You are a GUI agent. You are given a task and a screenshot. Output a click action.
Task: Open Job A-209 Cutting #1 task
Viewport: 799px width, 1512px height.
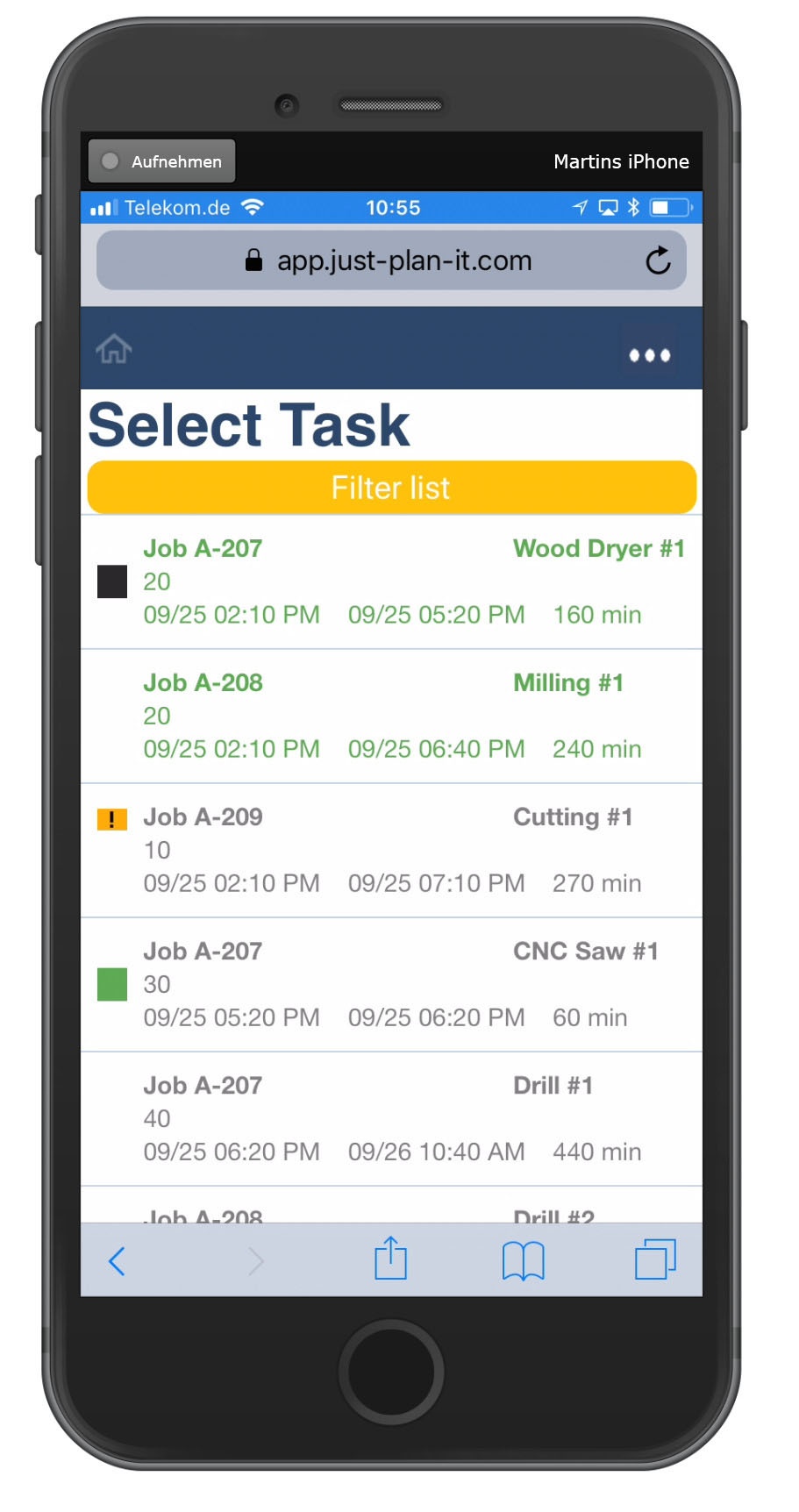pyautogui.click(x=391, y=851)
